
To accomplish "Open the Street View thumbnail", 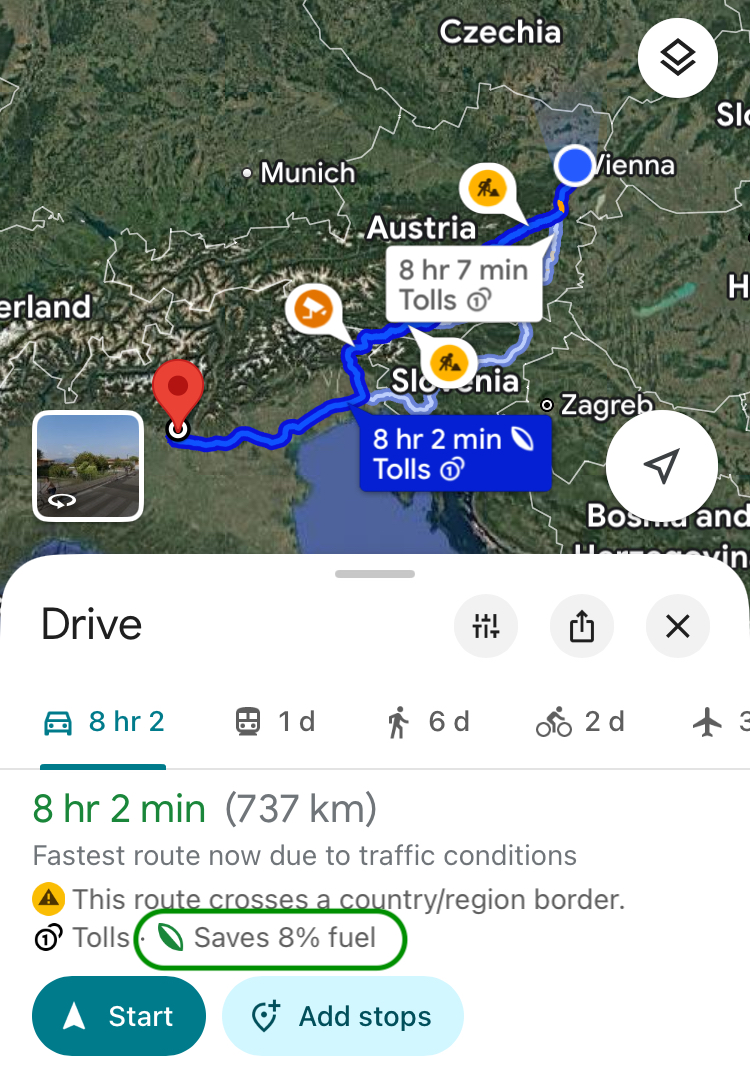I will click(x=88, y=466).
